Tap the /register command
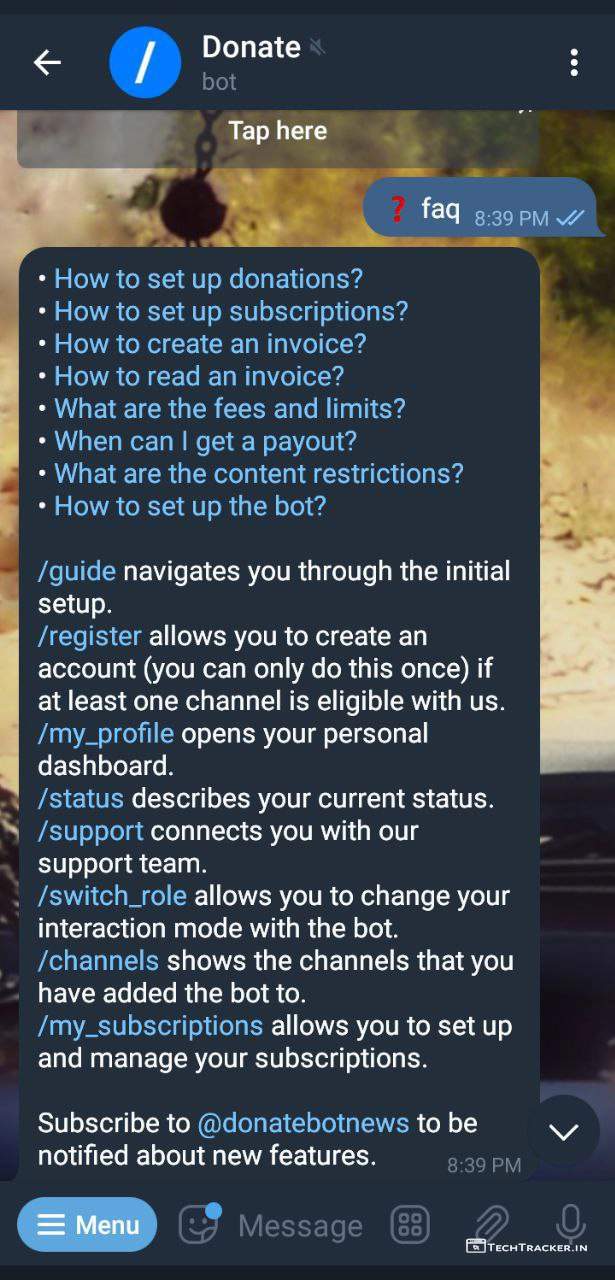 click(x=90, y=636)
